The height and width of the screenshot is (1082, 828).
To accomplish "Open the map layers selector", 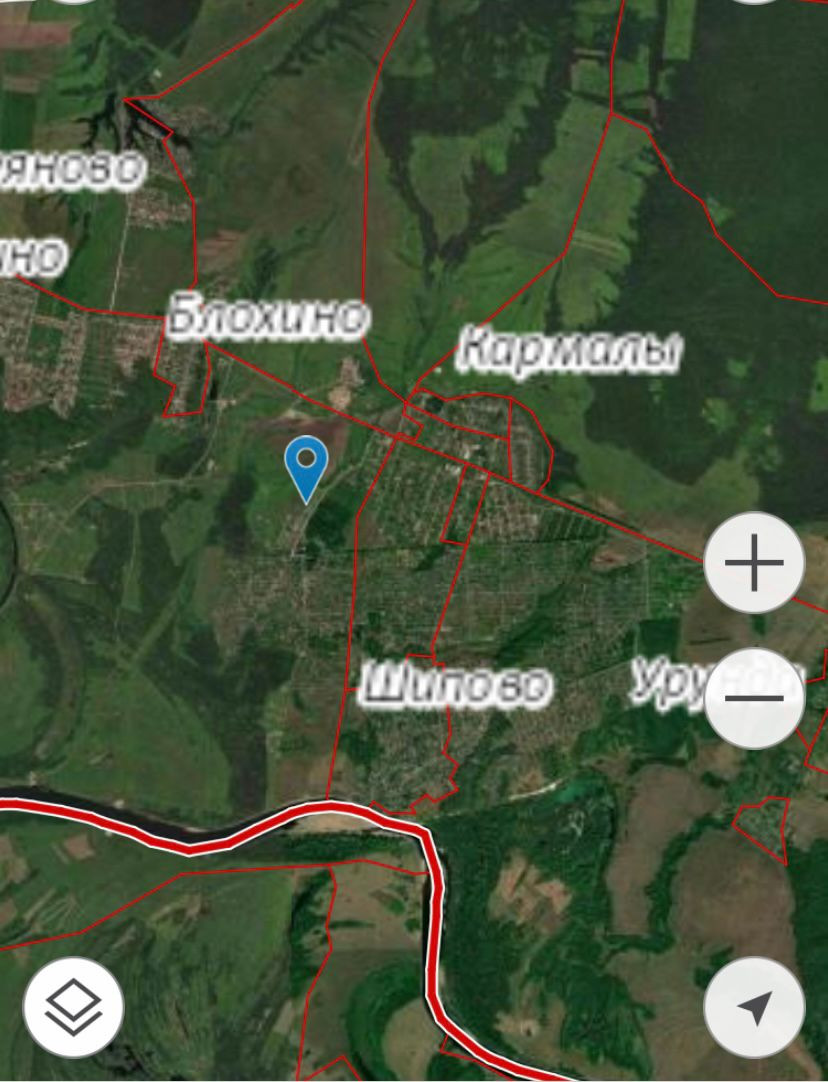I will [74, 1007].
